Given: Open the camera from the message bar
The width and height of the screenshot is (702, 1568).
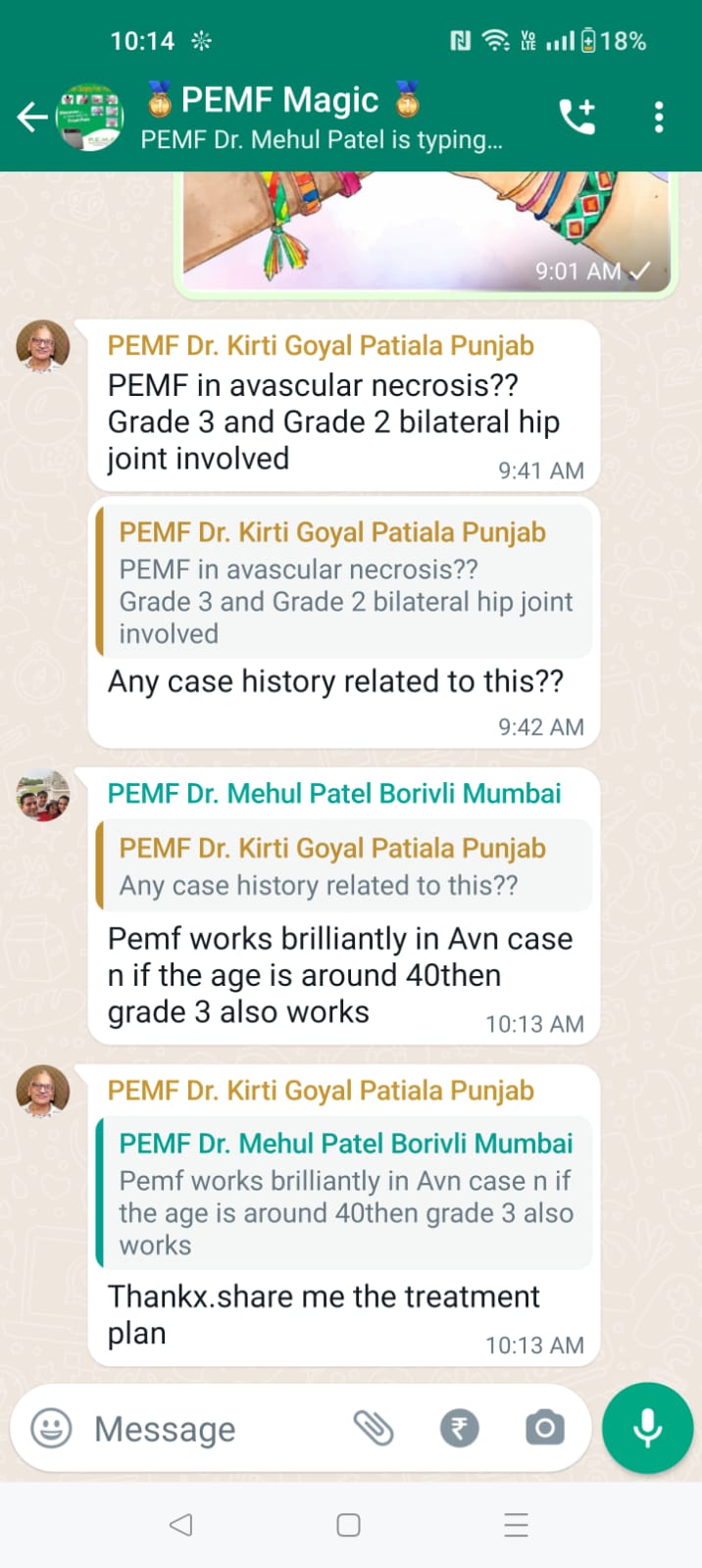Looking at the screenshot, I should coord(545,1428).
